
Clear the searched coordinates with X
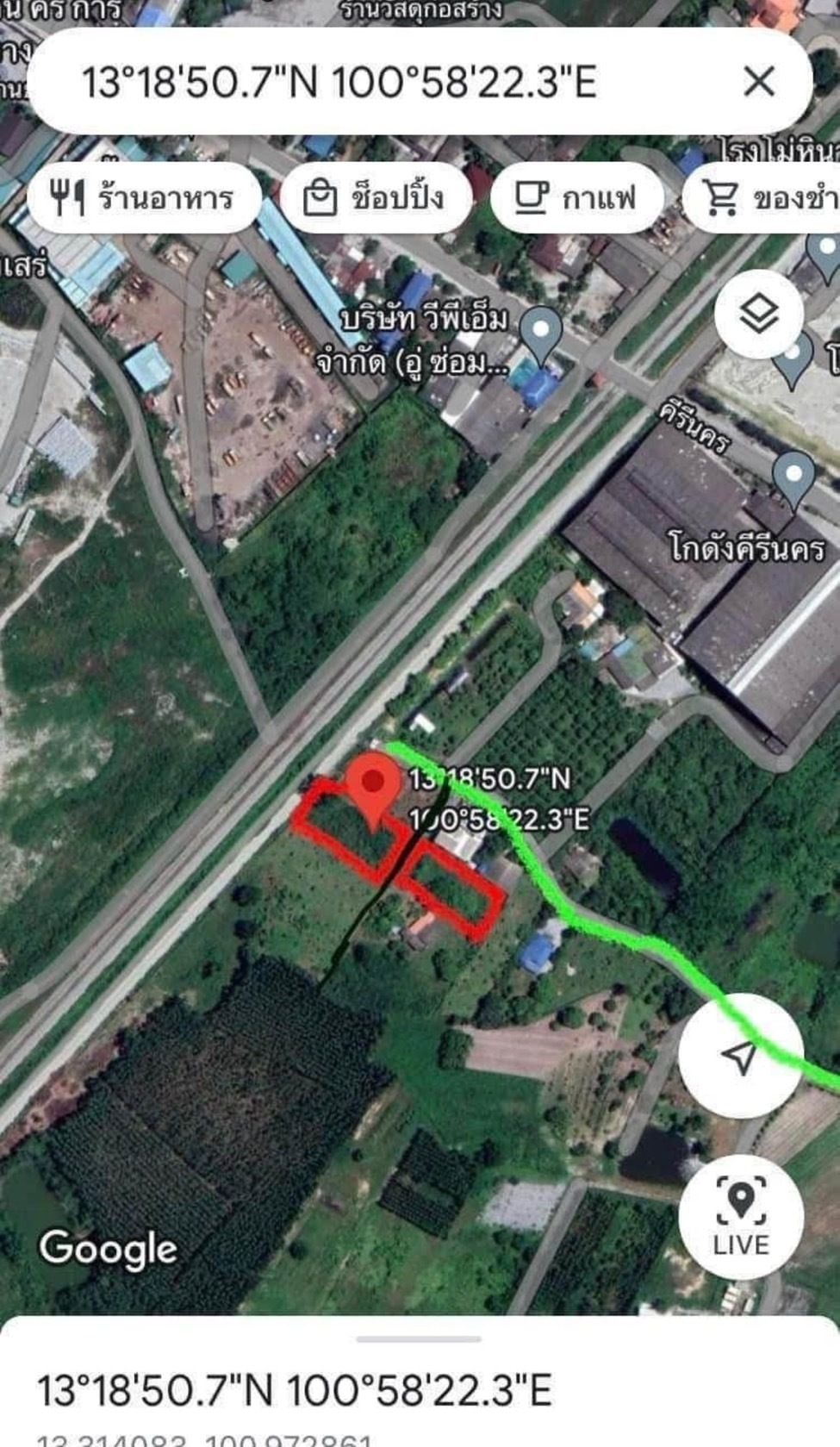point(758,83)
